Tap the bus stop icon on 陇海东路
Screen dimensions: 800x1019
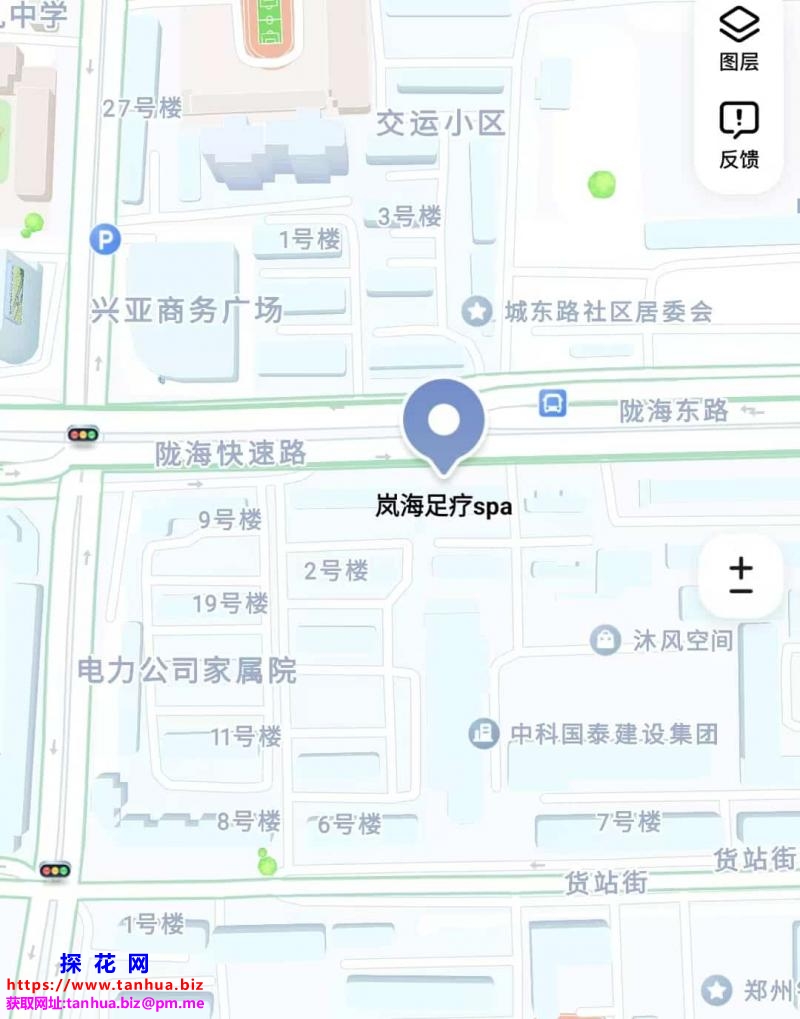[x=552, y=404]
